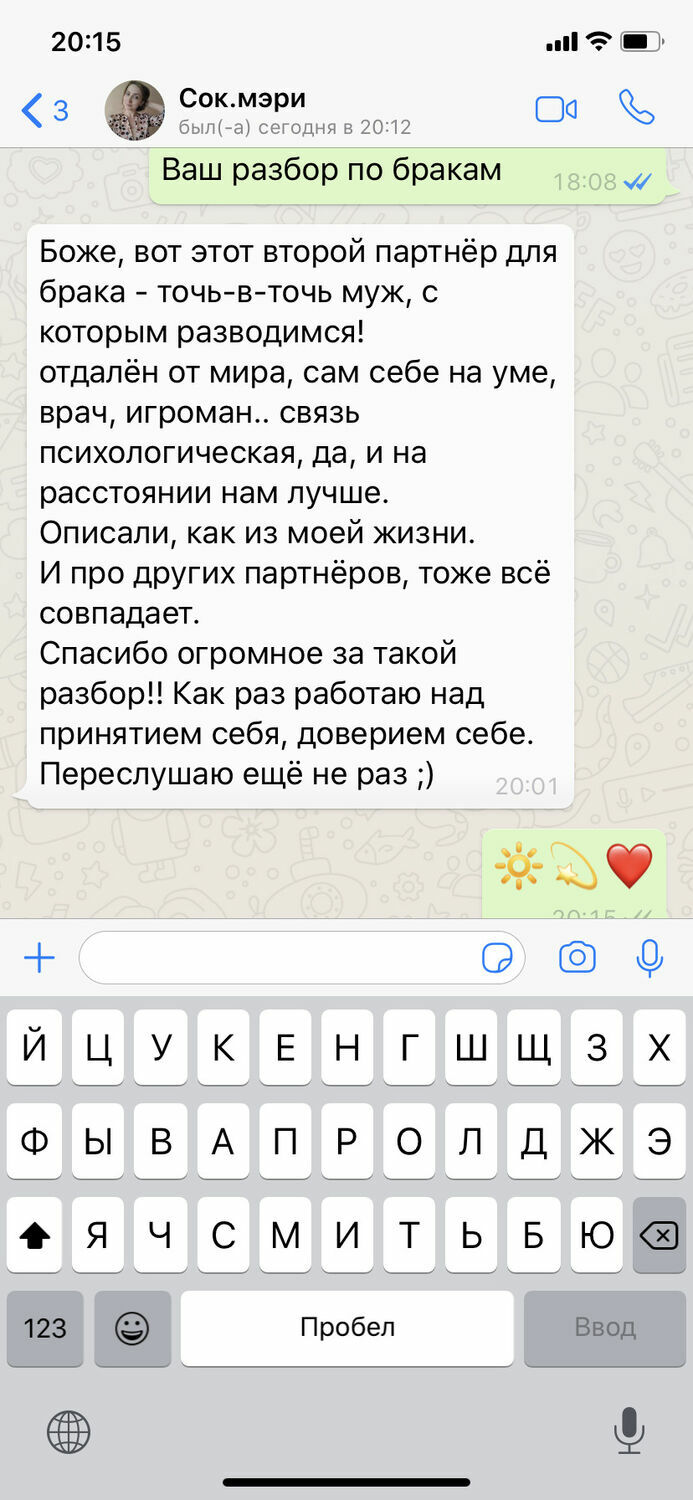Record a voice message with the blue microphone
693x1500 pixels.
(650, 958)
